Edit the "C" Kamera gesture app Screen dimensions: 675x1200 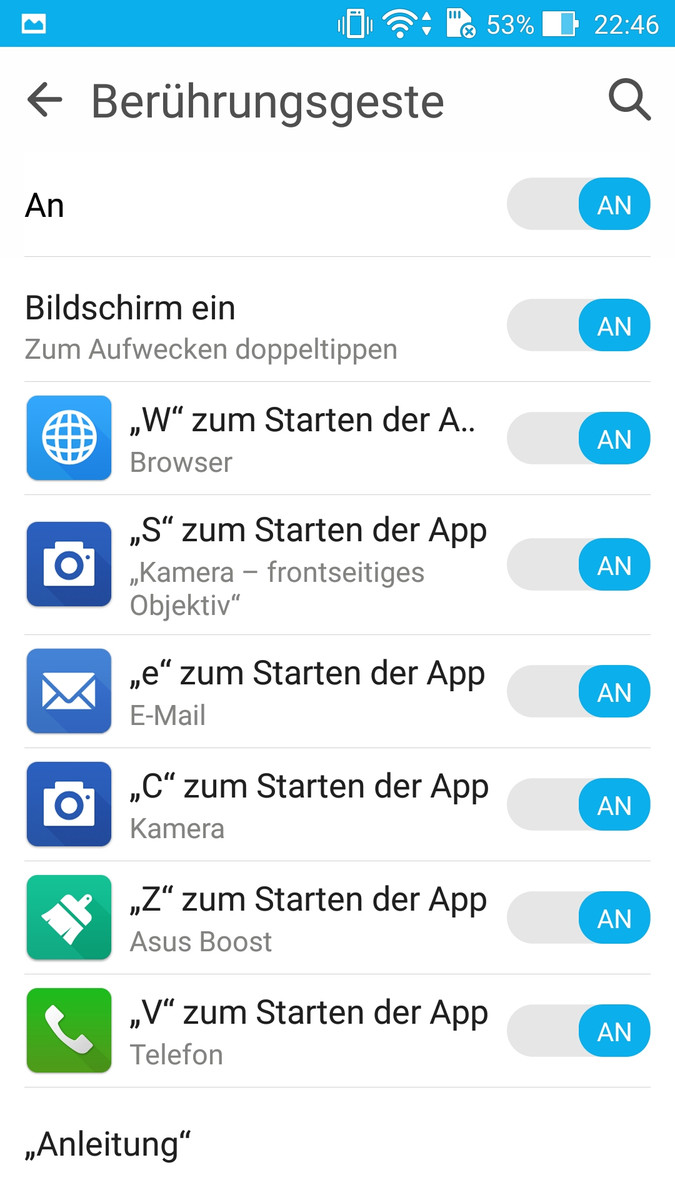pos(300,805)
